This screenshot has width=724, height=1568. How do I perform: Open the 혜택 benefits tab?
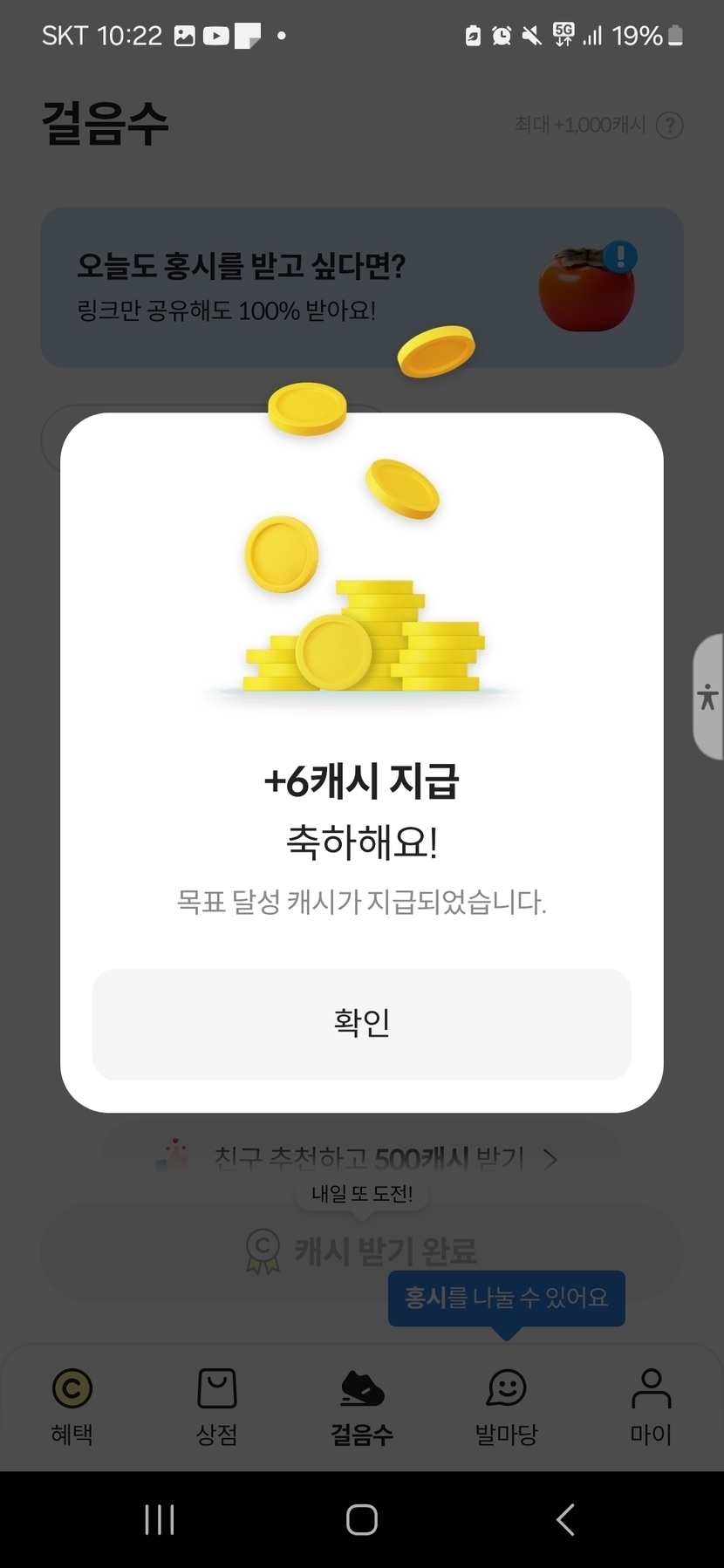point(72,1406)
